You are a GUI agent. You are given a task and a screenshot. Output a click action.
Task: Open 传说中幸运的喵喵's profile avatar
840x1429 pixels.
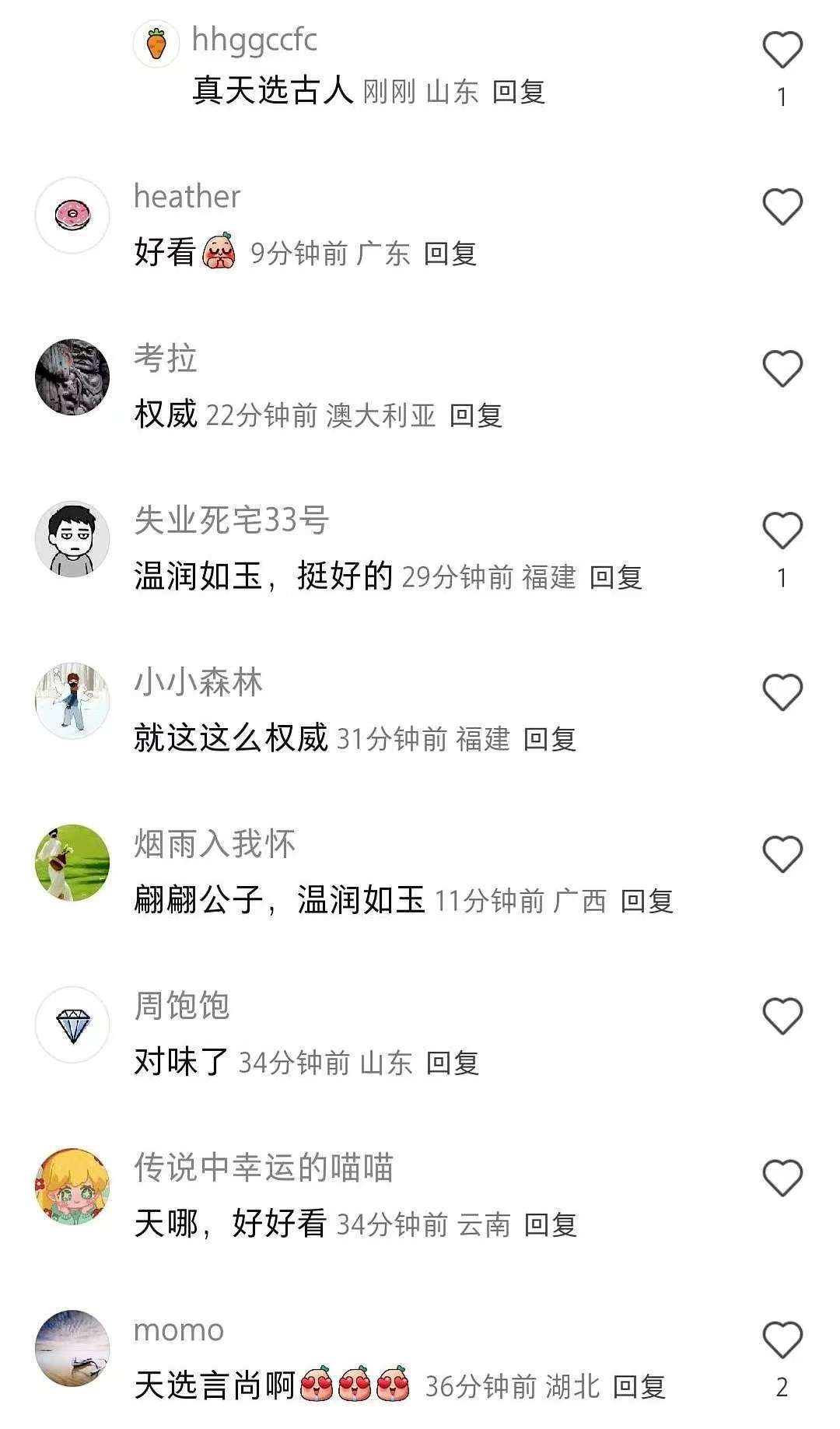click(72, 1186)
